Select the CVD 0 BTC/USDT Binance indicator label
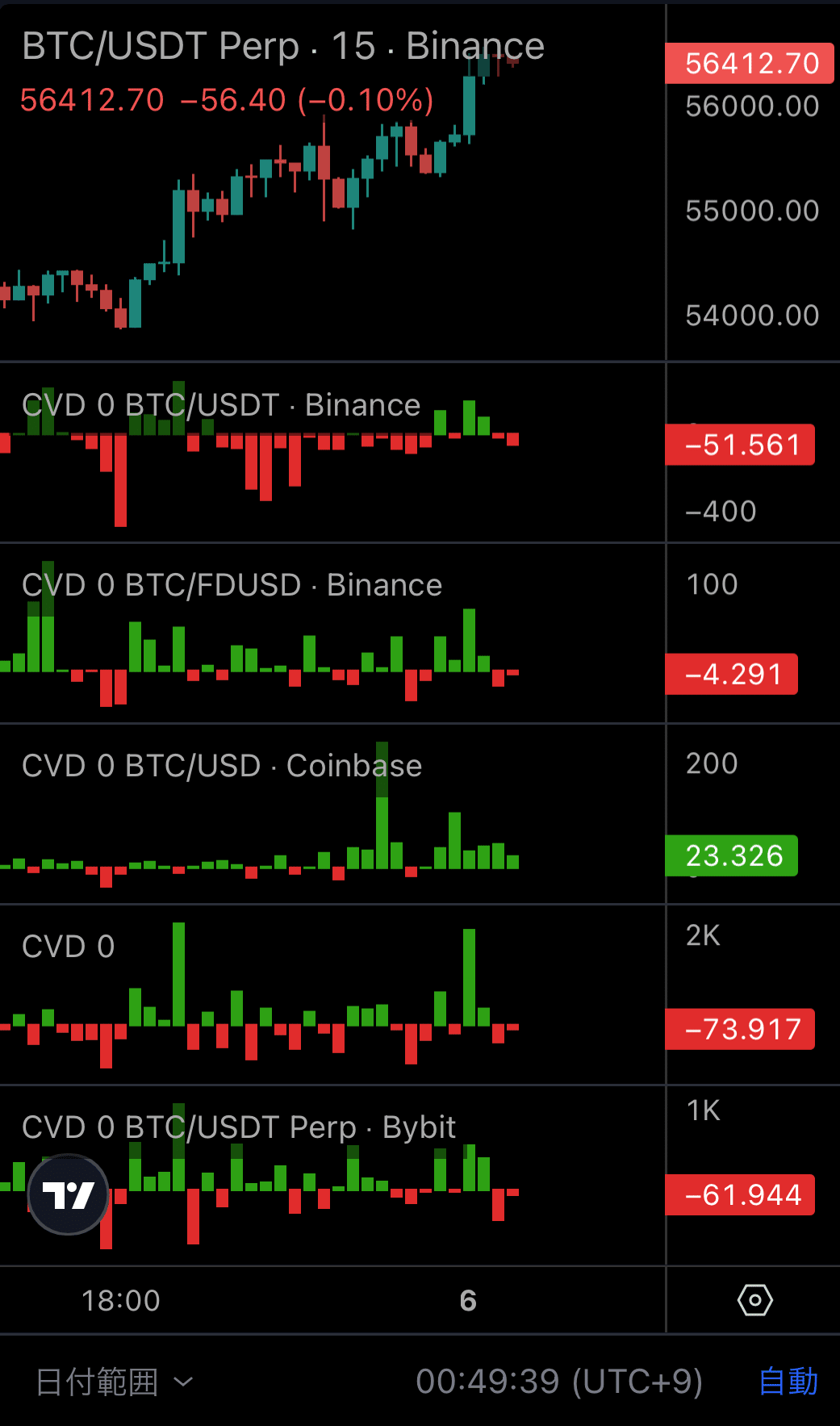This screenshot has width=840, height=1426. [220, 404]
